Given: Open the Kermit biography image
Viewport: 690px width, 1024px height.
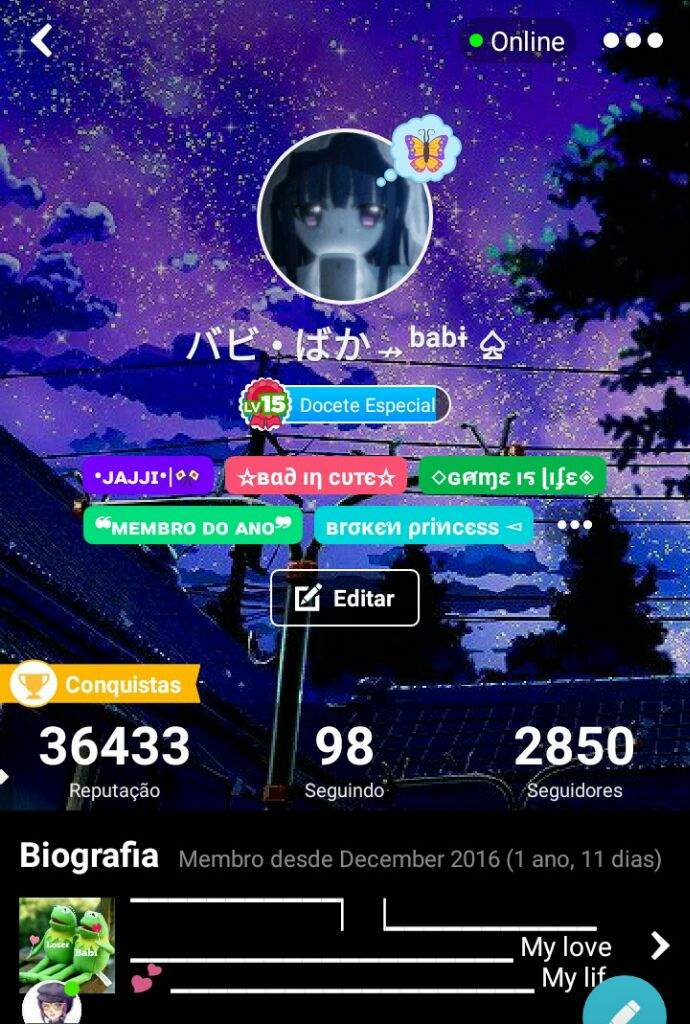Looking at the screenshot, I should 67,945.
